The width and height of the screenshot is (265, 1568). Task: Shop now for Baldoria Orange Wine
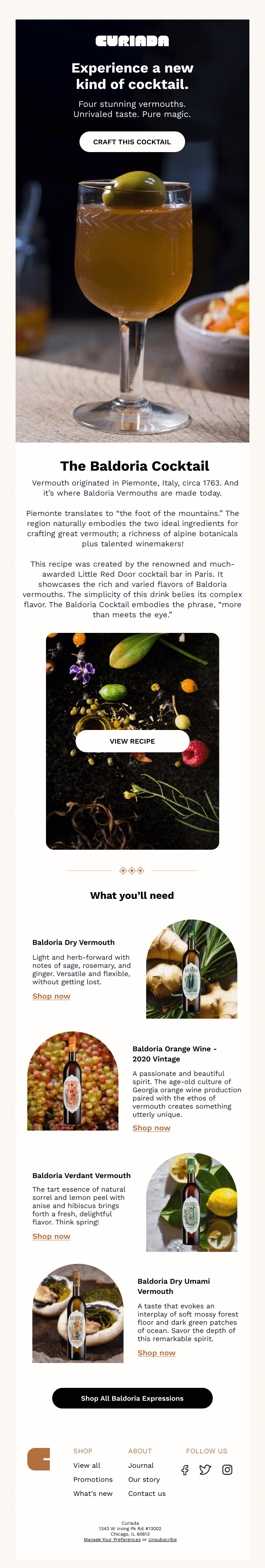click(x=151, y=1128)
